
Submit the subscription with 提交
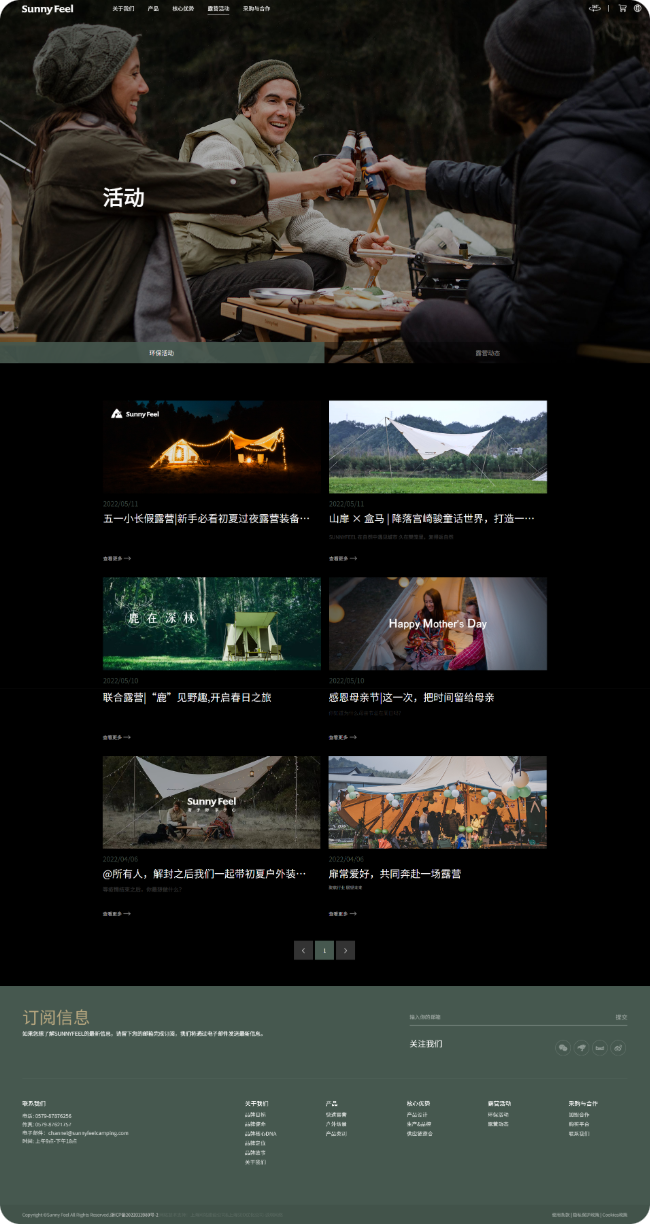pos(621,1017)
